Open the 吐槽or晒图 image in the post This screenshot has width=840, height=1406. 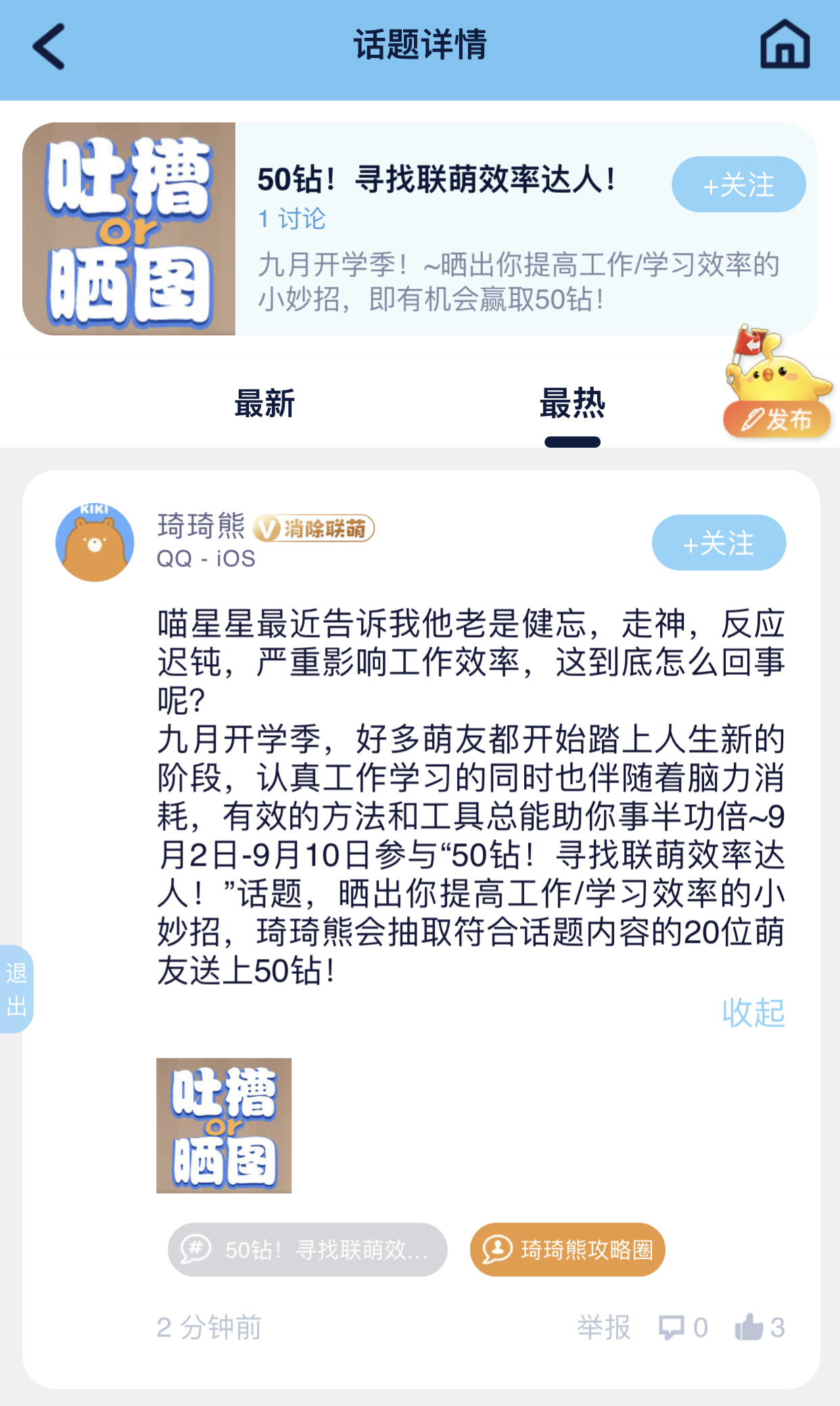(224, 1125)
